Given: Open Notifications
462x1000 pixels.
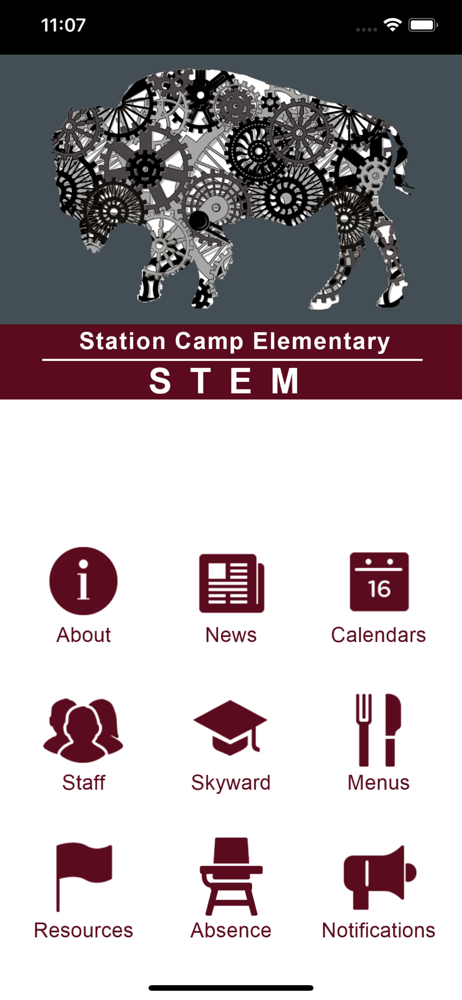Looking at the screenshot, I should tap(378, 892).
